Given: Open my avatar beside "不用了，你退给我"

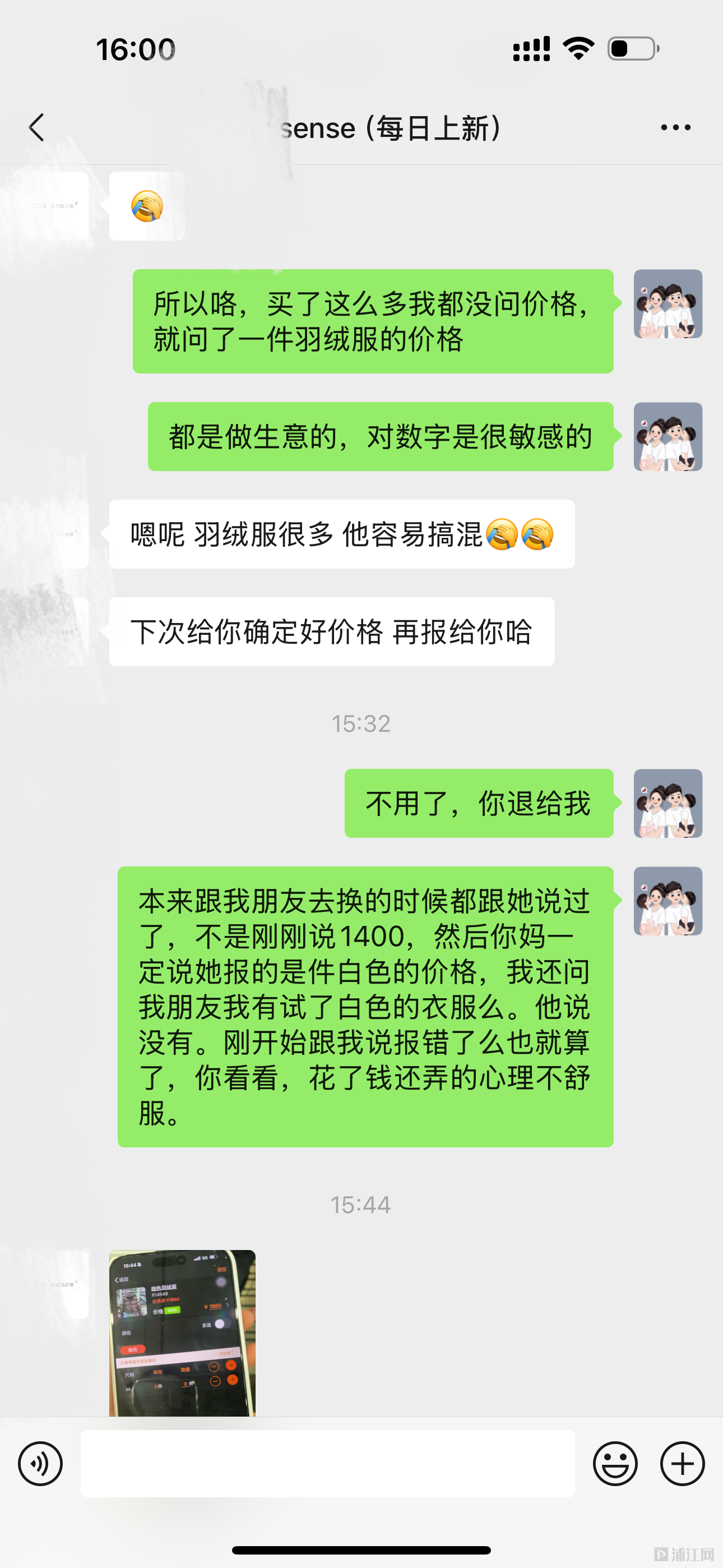Looking at the screenshot, I should click(668, 804).
